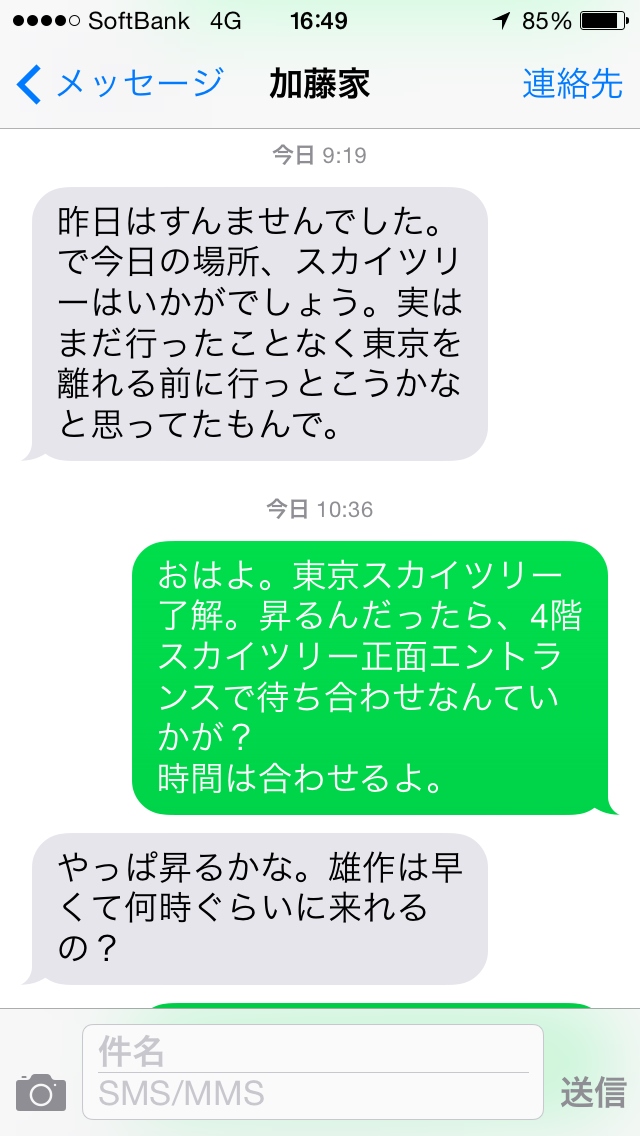Focus the SMS/MMS message field

(312, 1095)
